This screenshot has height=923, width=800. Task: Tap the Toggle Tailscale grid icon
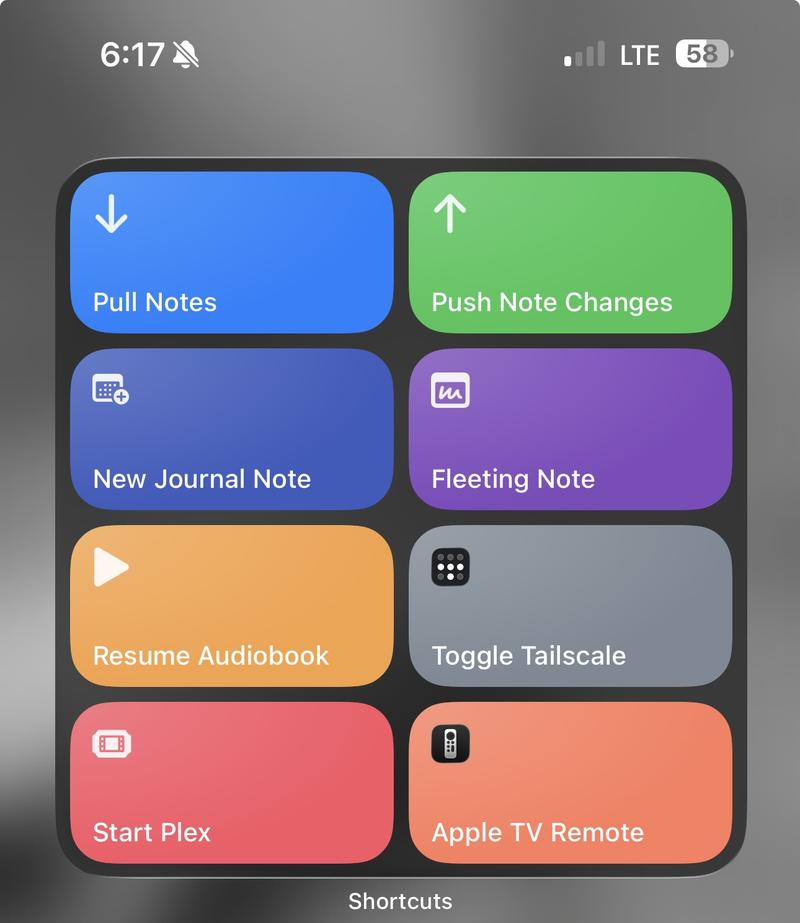450,566
